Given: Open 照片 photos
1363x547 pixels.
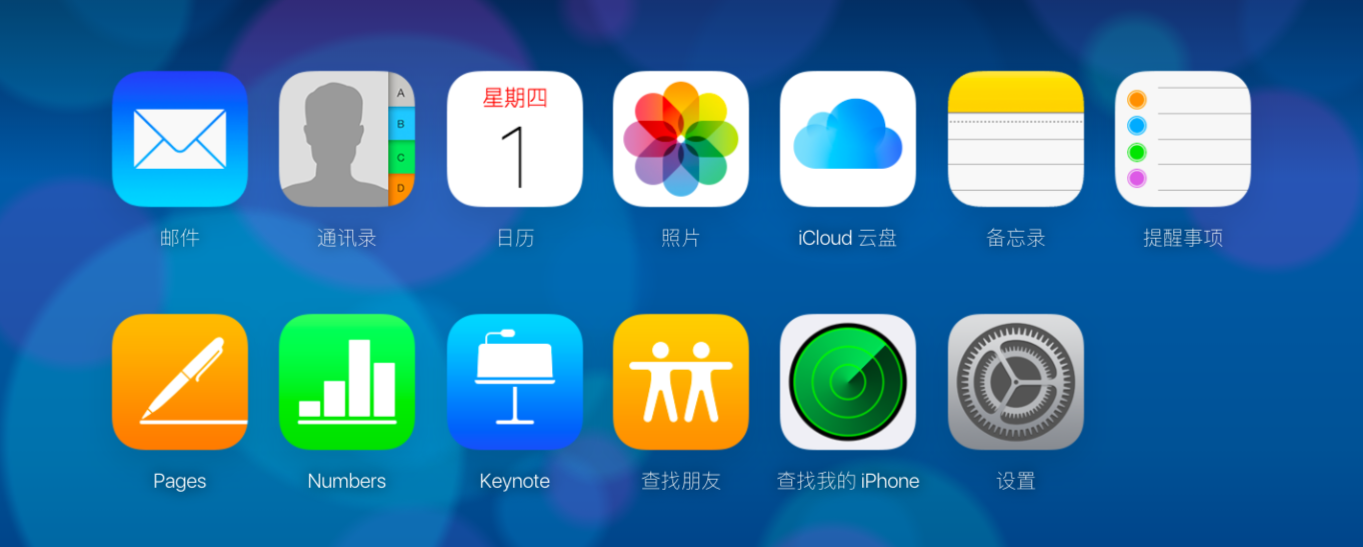Looking at the screenshot, I should [681, 139].
